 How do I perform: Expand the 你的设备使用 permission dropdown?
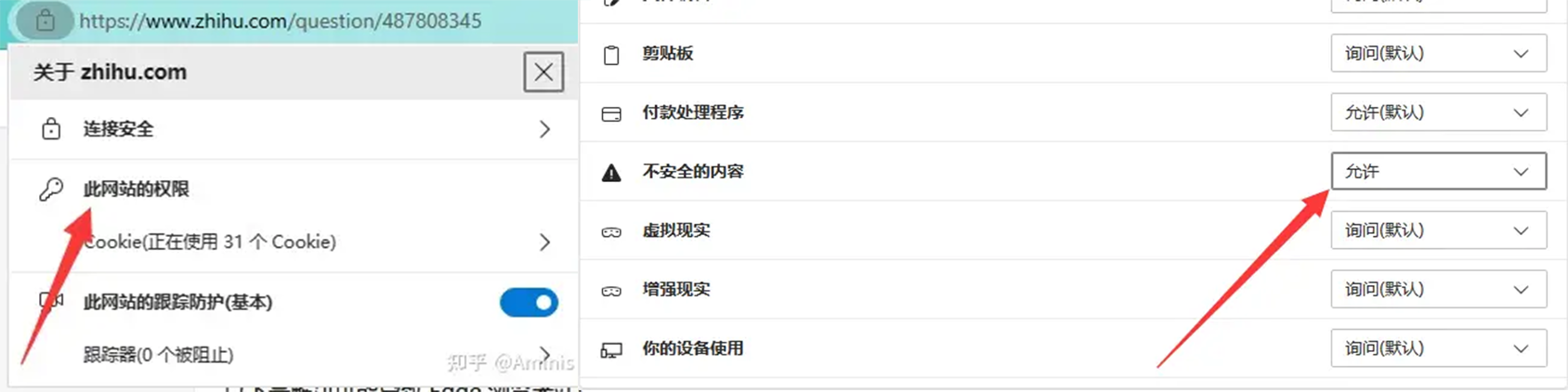point(1438,348)
